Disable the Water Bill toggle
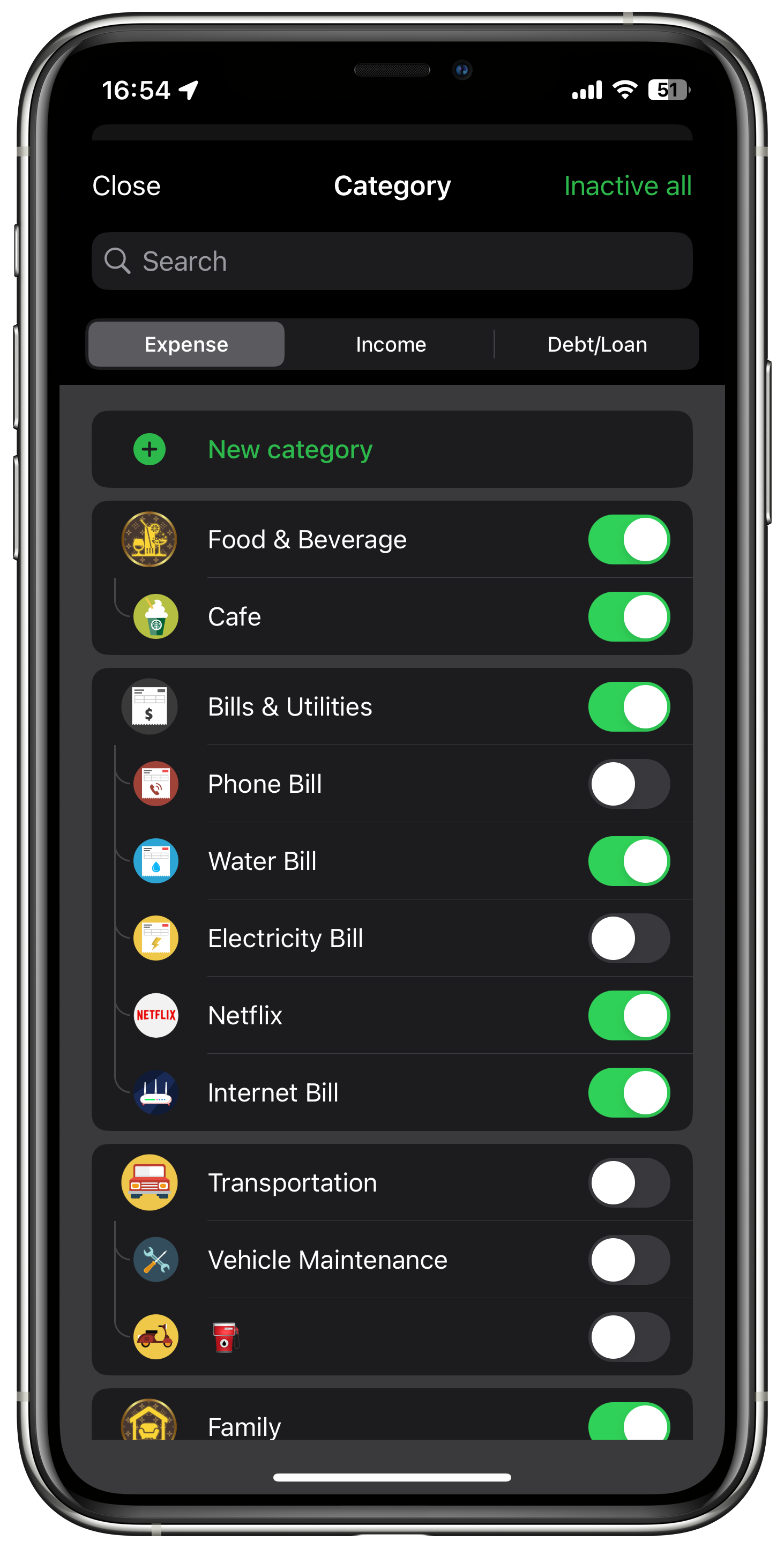The width and height of the screenshot is (784, 1548). (x=629, y=861)
